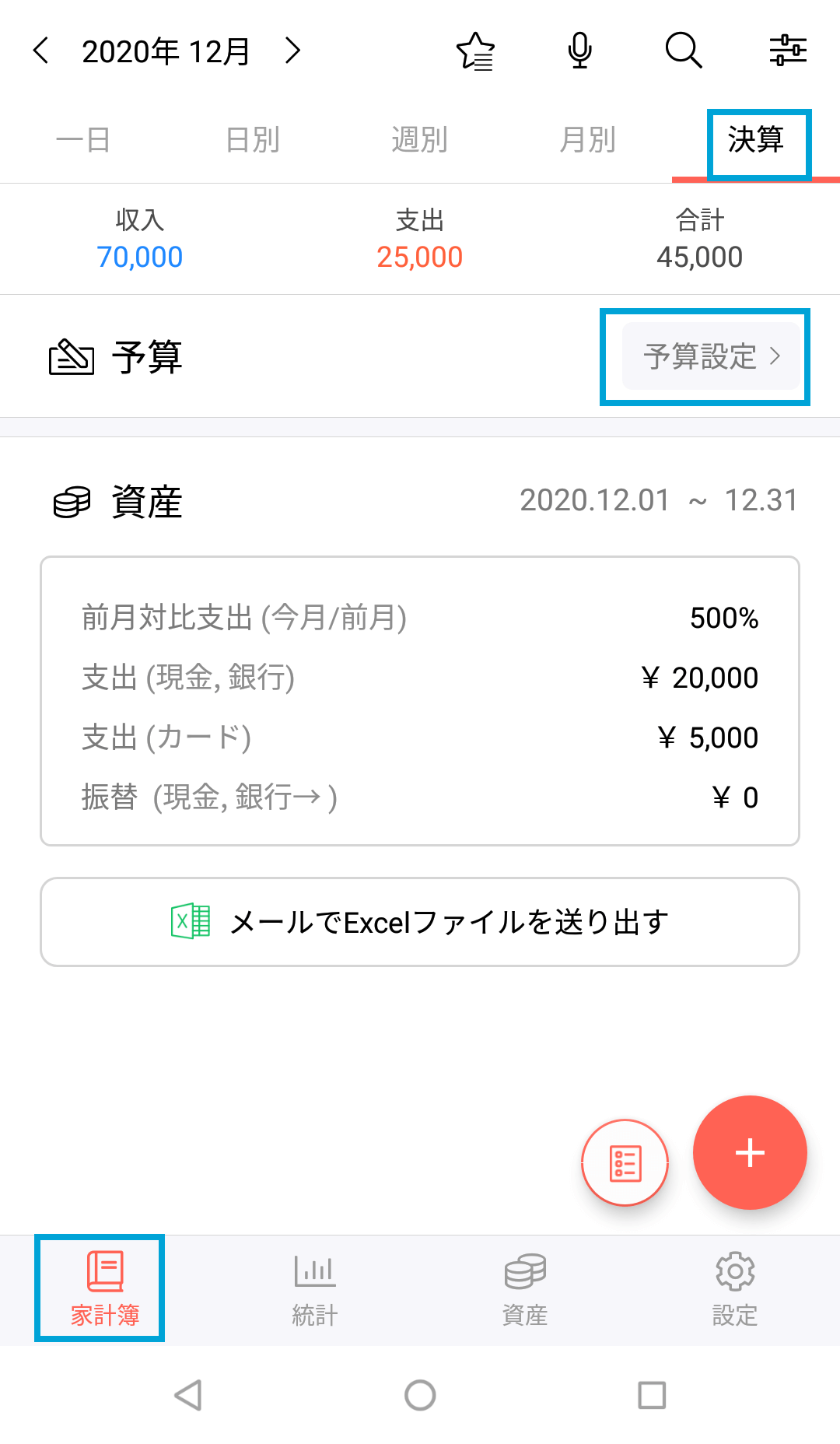Open the search icon in the top bar
Screen dimensions: 840x1444
(x=683, y=51)
